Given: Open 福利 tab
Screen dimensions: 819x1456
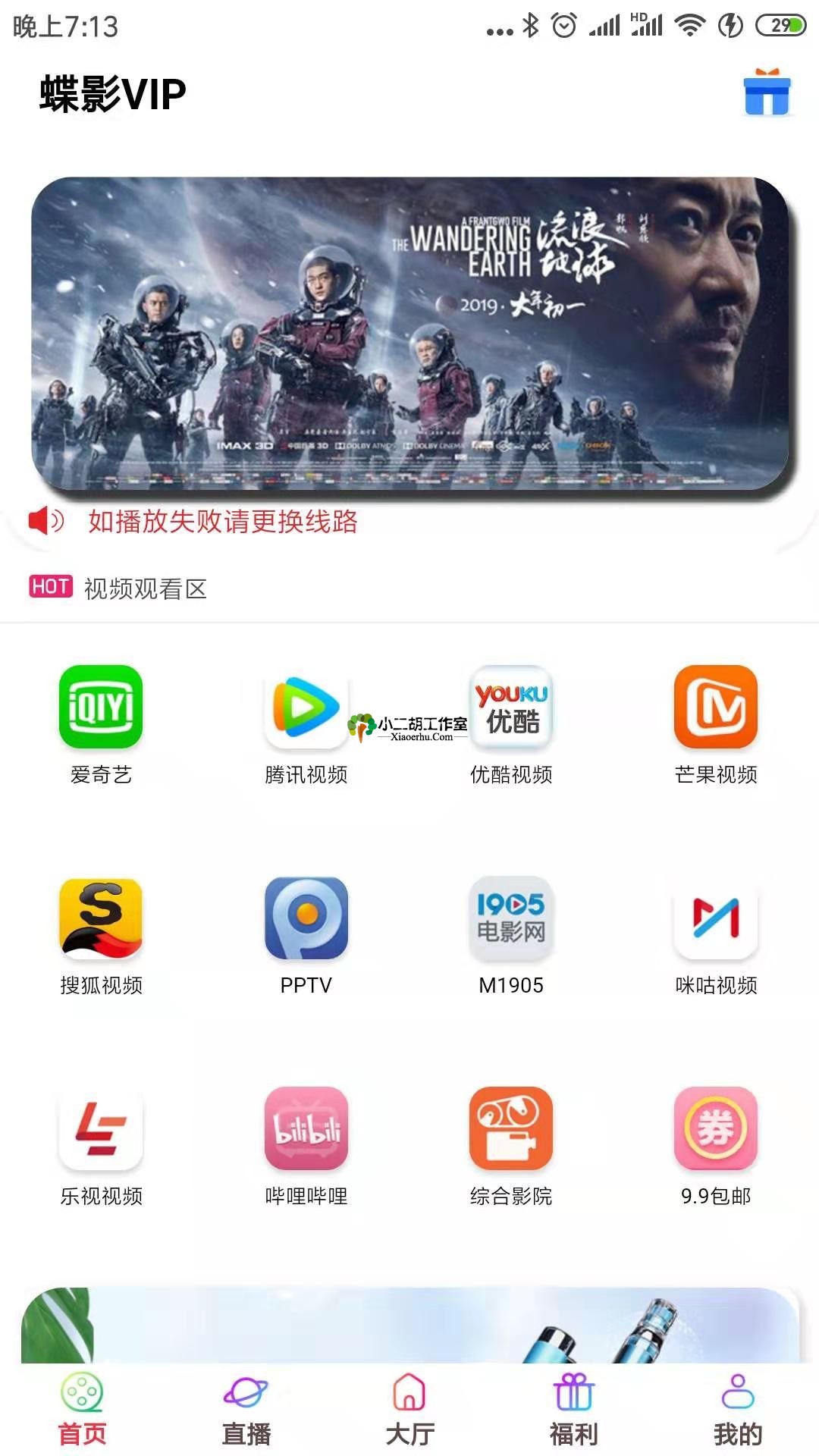Looking at the screenshot, I should [573, 1410].
